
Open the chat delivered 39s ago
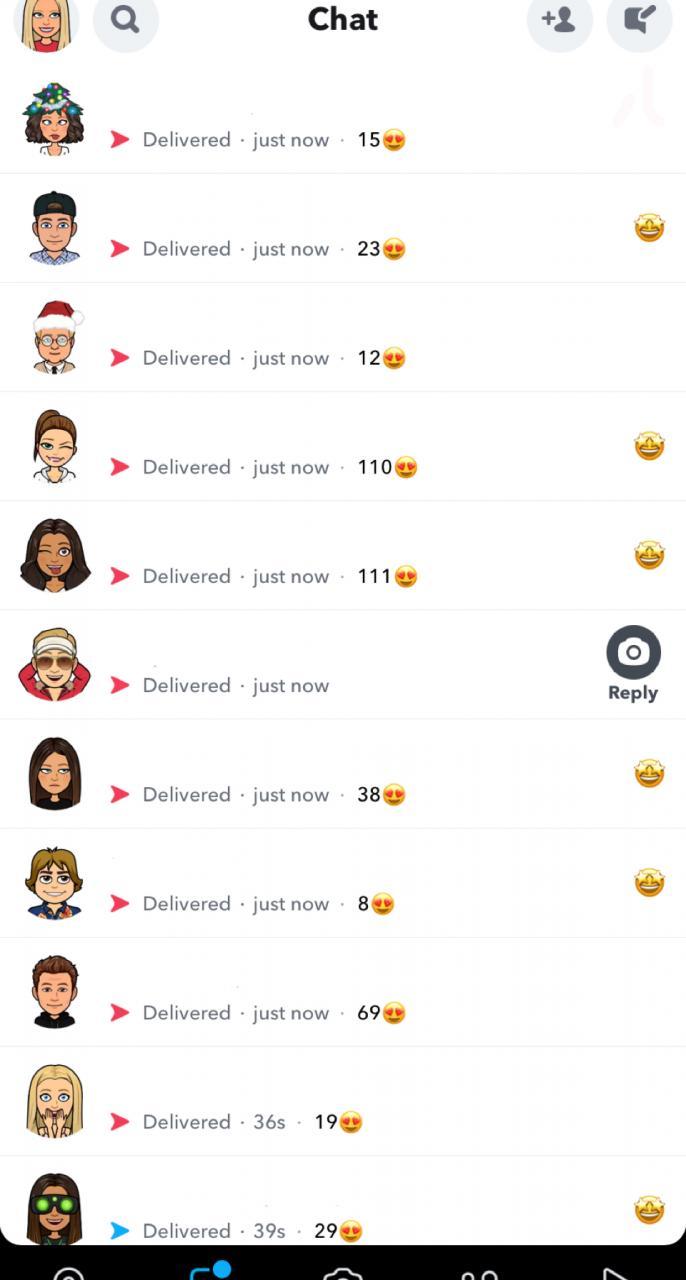(x=300, y=1208)
